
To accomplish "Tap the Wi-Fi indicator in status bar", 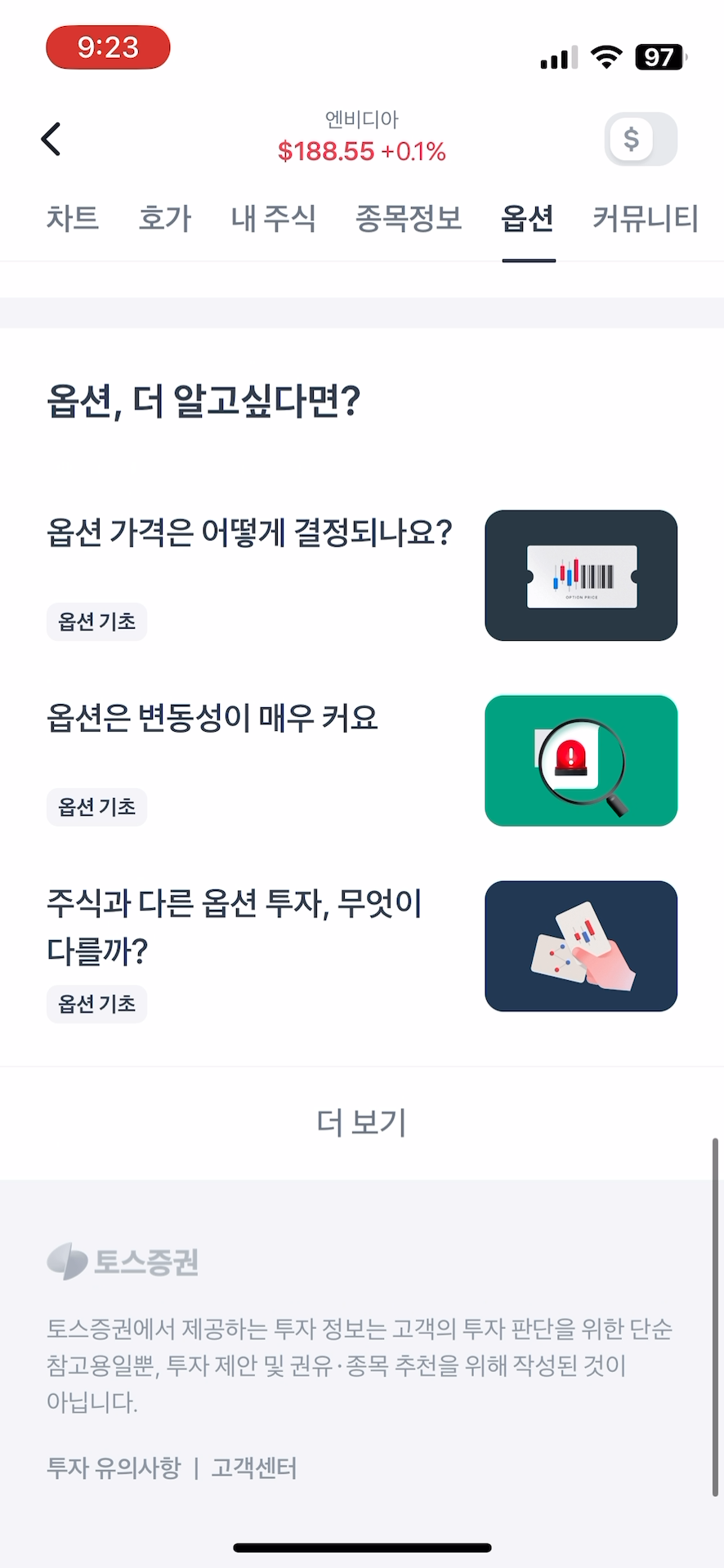I will tap(606, 56).
